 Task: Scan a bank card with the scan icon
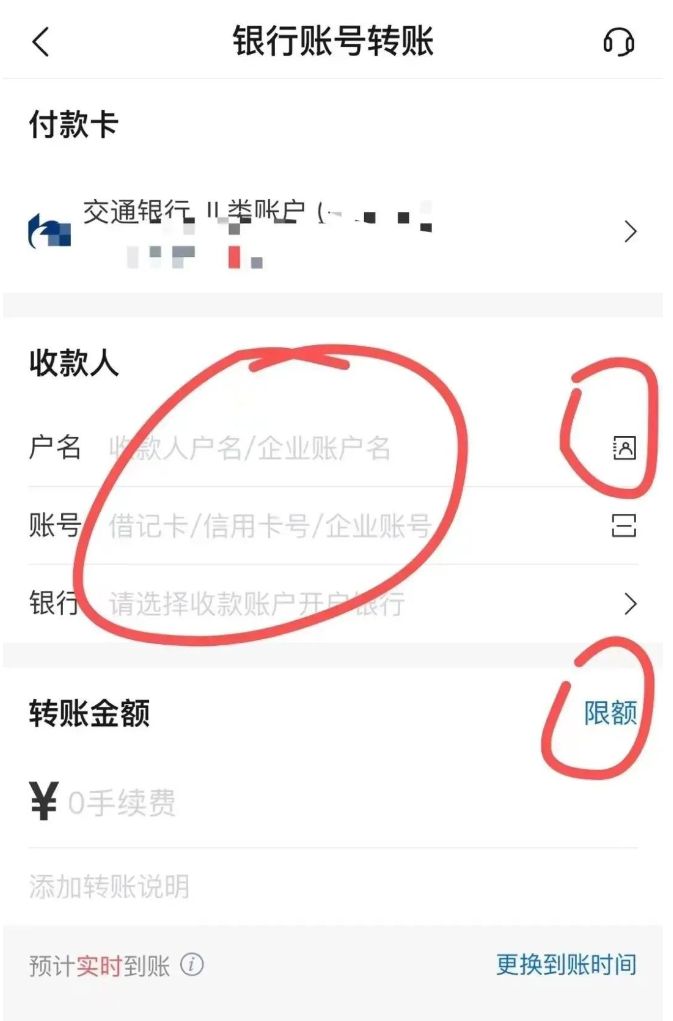[x=624, y=525]
